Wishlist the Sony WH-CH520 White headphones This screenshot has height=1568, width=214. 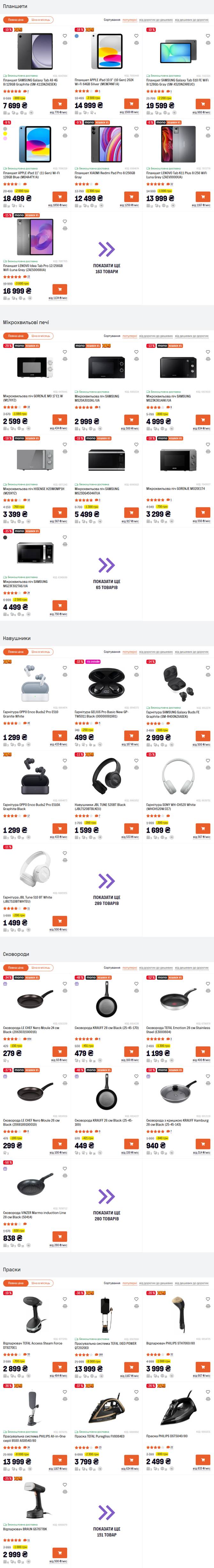[x=207, y=760]
